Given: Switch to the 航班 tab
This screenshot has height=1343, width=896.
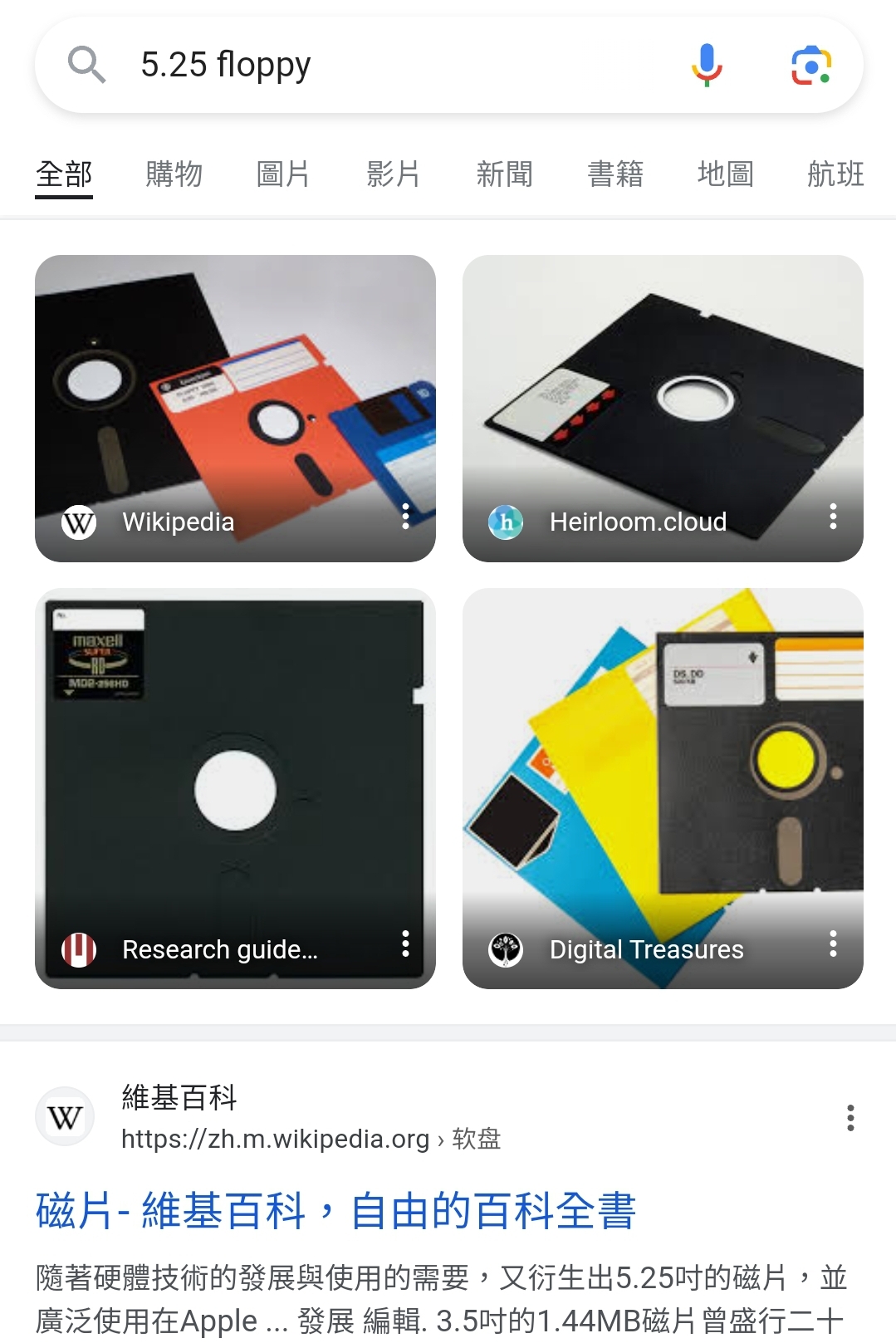Looking at the screenshot, I should click(x=835, y=174).
